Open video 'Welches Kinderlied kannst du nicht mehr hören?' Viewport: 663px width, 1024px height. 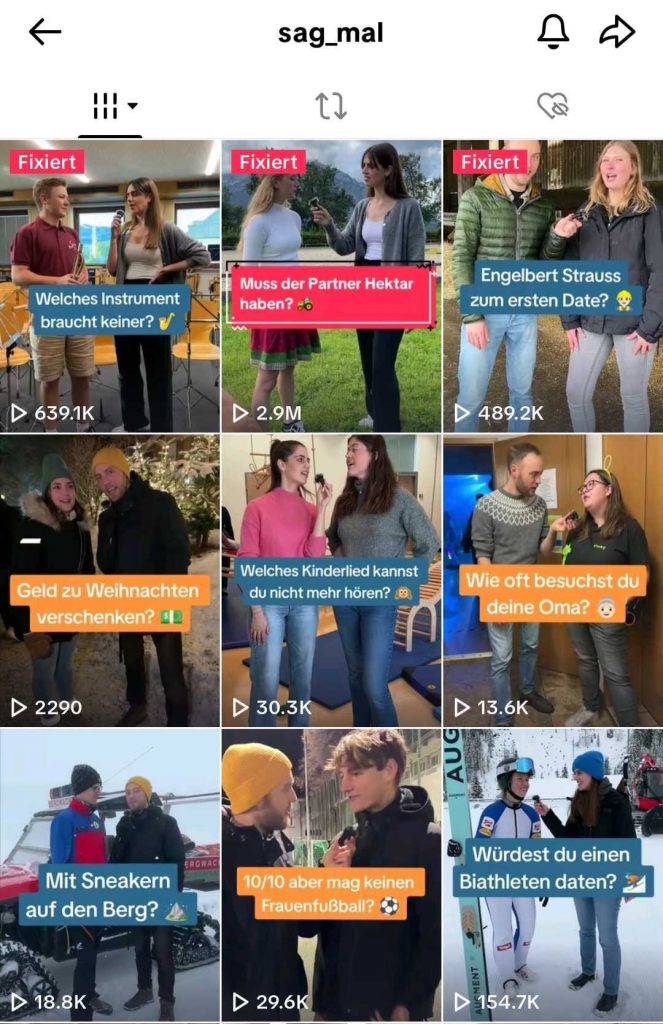point(331,580)
